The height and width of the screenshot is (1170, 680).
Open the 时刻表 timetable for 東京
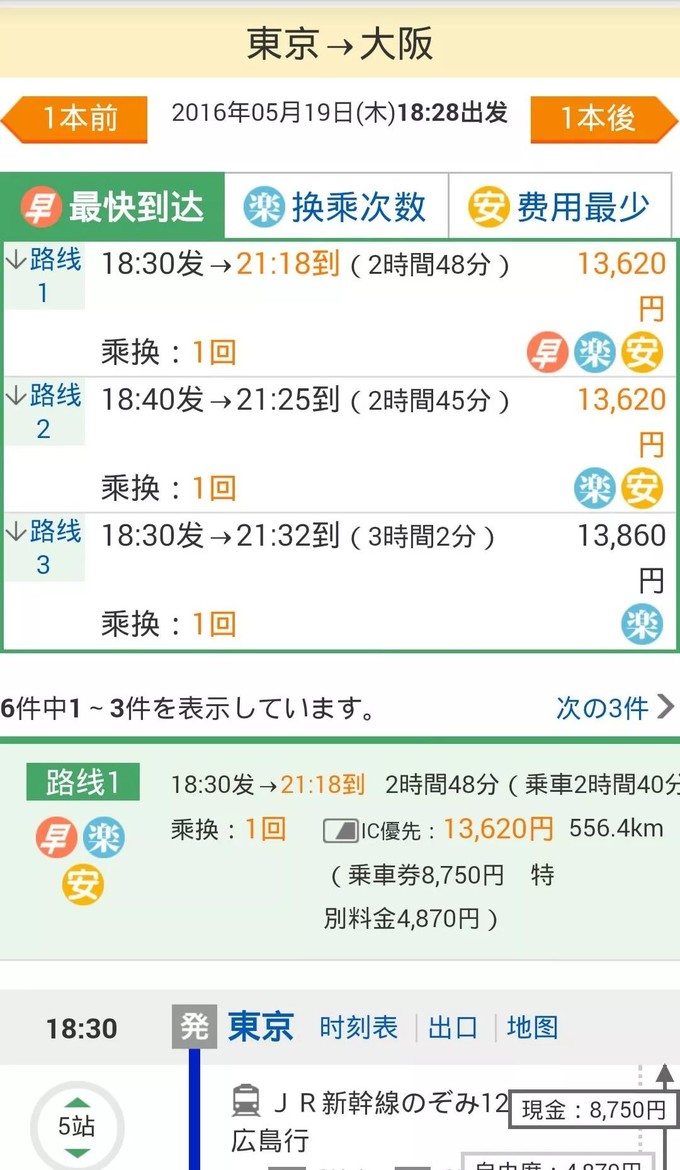[358, 1027]
